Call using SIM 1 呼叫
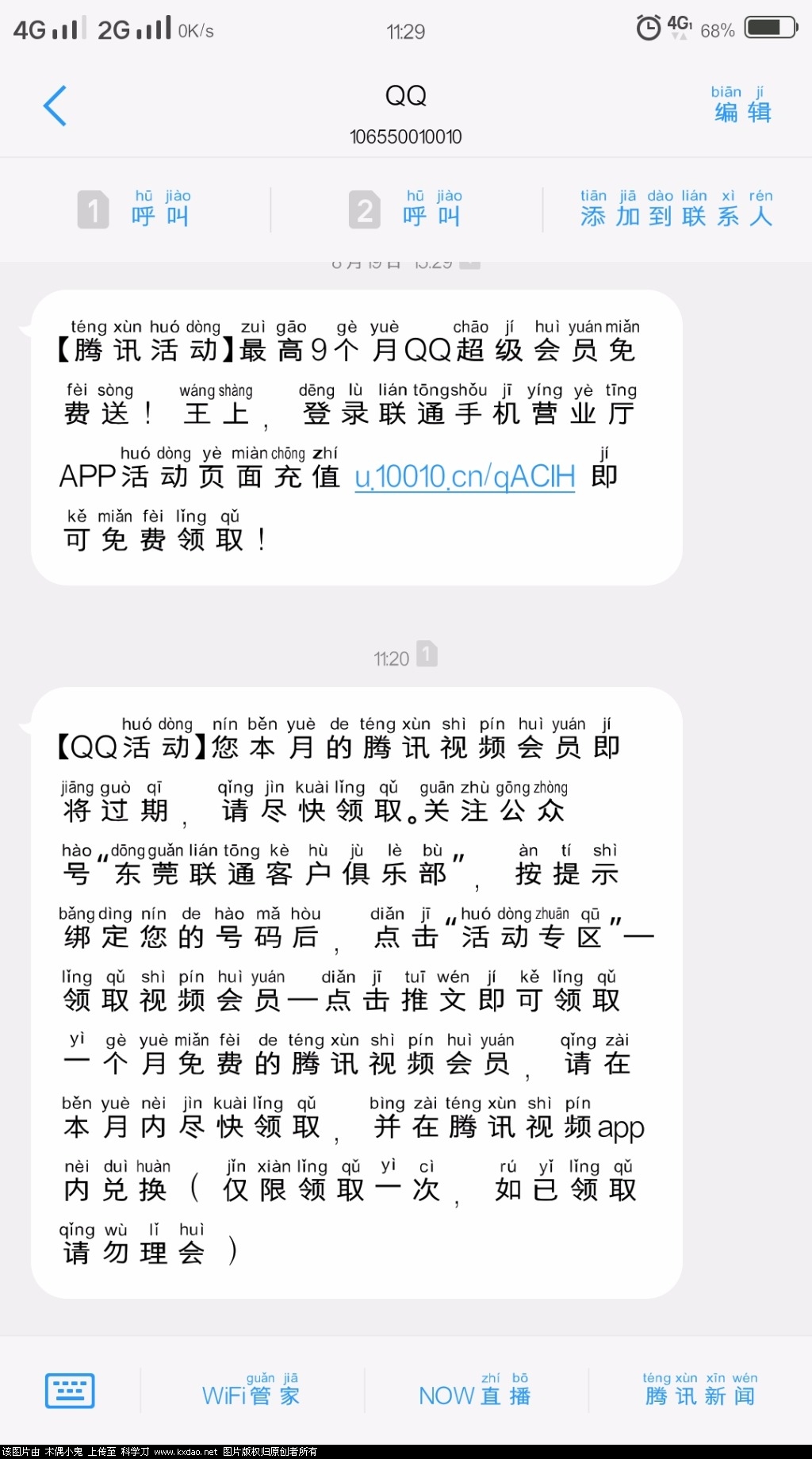Image resolution: width=812 pixels, height=1459 pixels. (x=140, y=210)
